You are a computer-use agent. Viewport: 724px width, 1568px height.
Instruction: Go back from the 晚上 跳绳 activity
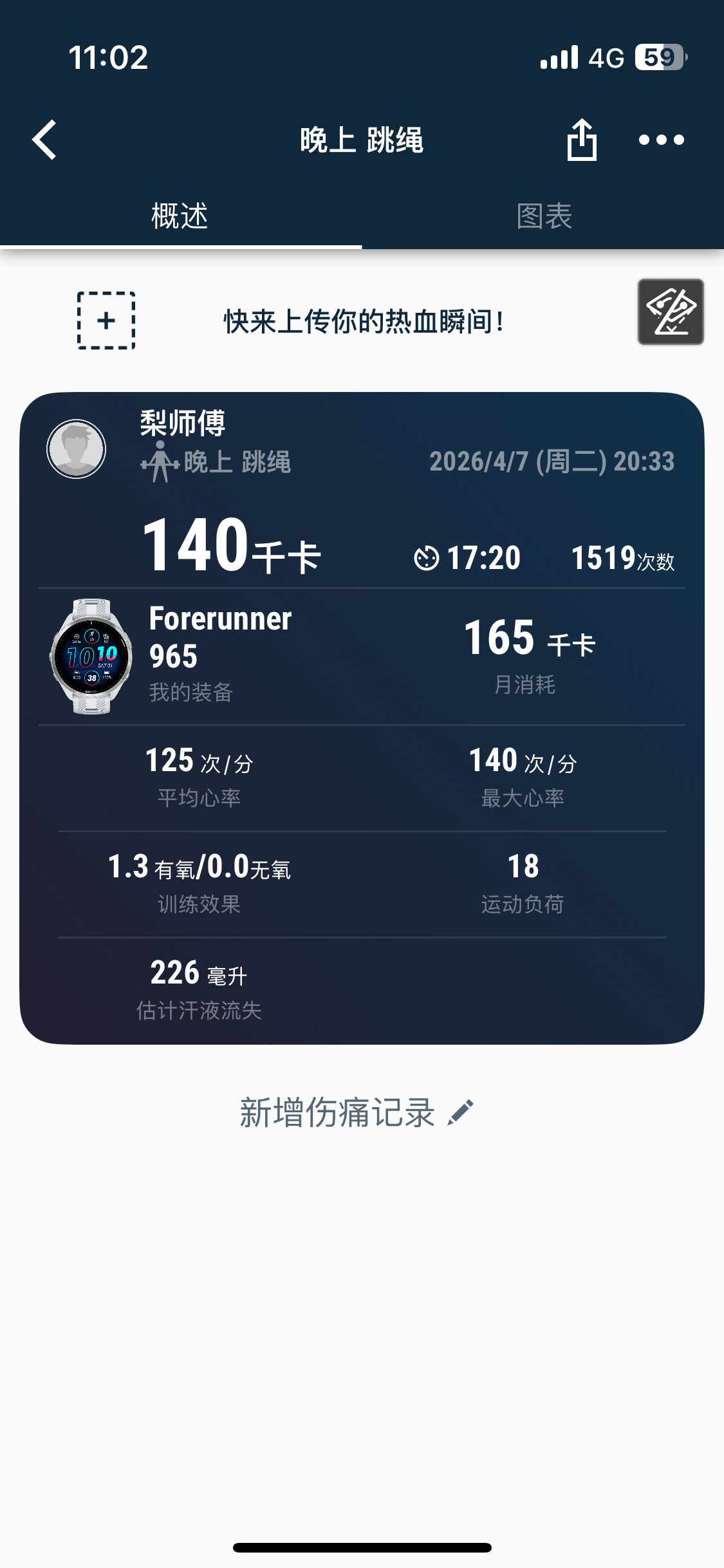click(45, 140)
